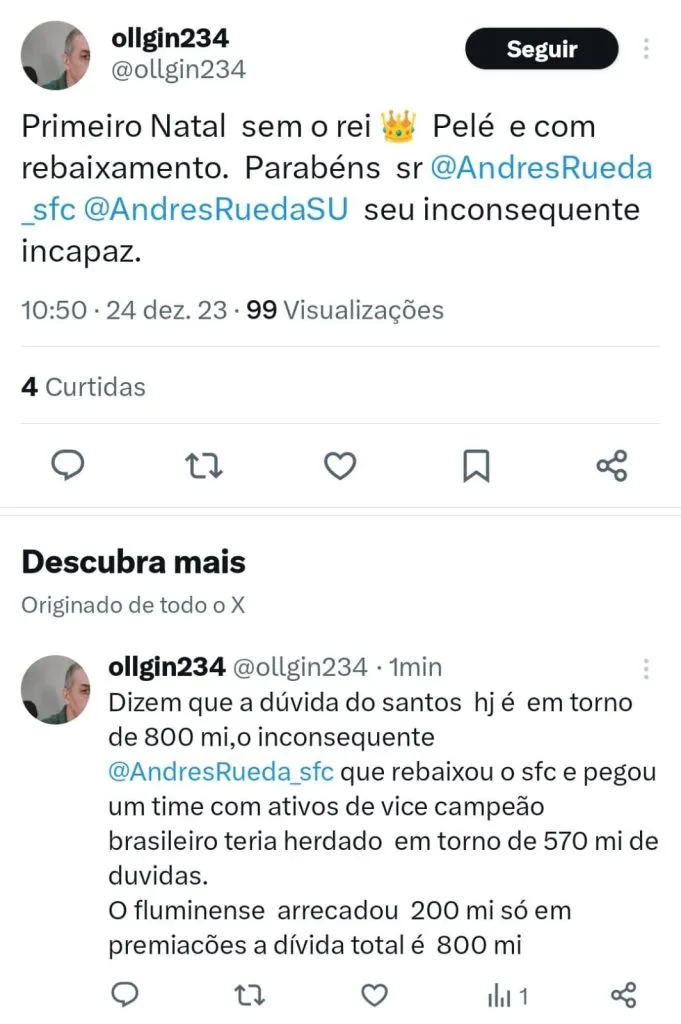Bookmark the main Pelé tweet
This screenshot has height=1024, width=681.
coord(476,465)
